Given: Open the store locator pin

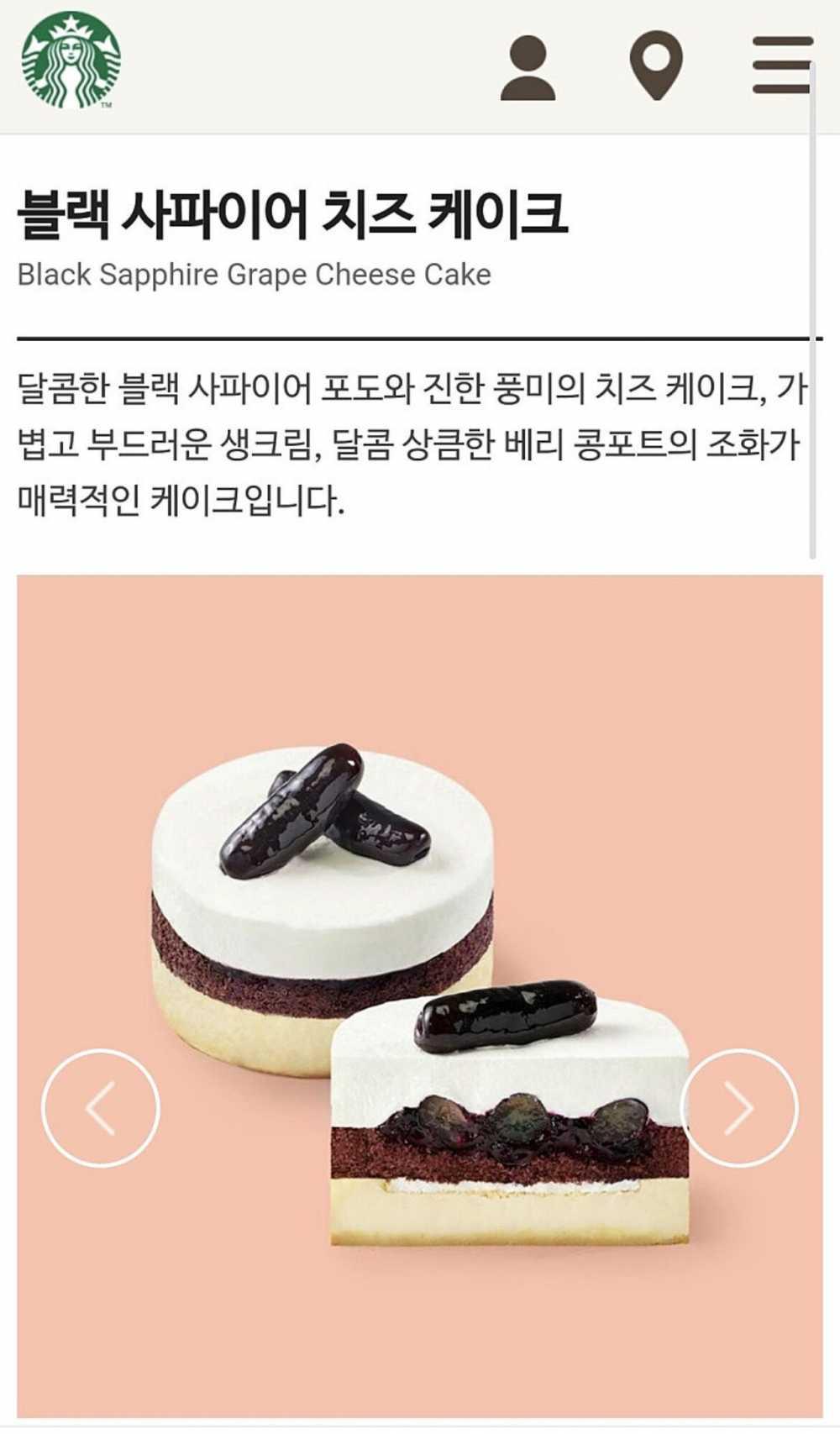Looking at the screenshot, I should (x=656, y=66).
